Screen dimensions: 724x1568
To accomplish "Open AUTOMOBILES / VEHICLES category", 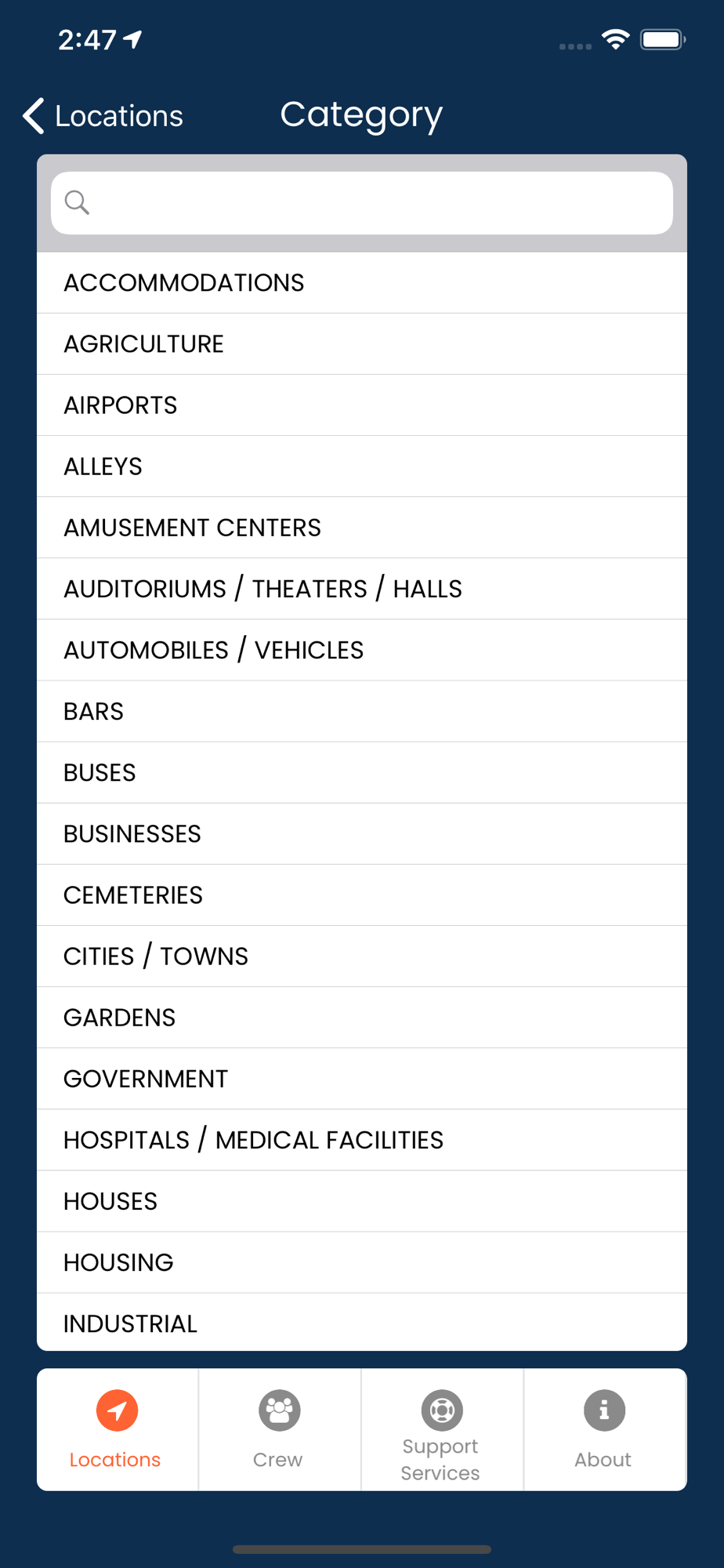I will coord(362,650).
